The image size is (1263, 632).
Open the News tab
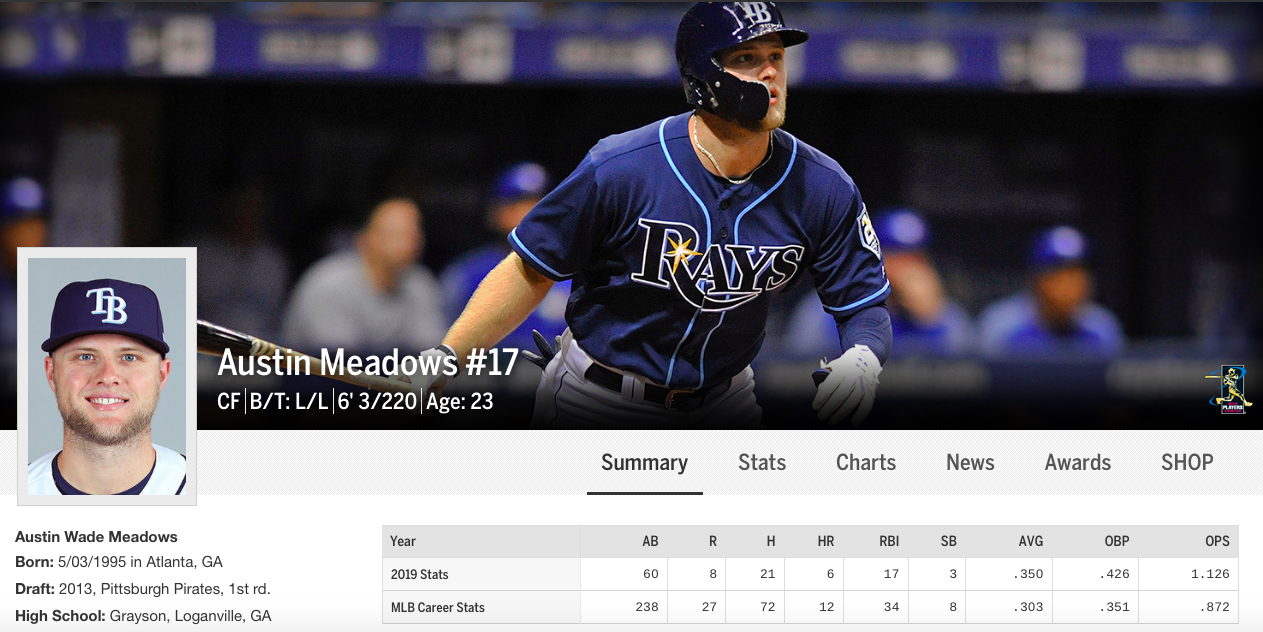click(x=970, y=462)
